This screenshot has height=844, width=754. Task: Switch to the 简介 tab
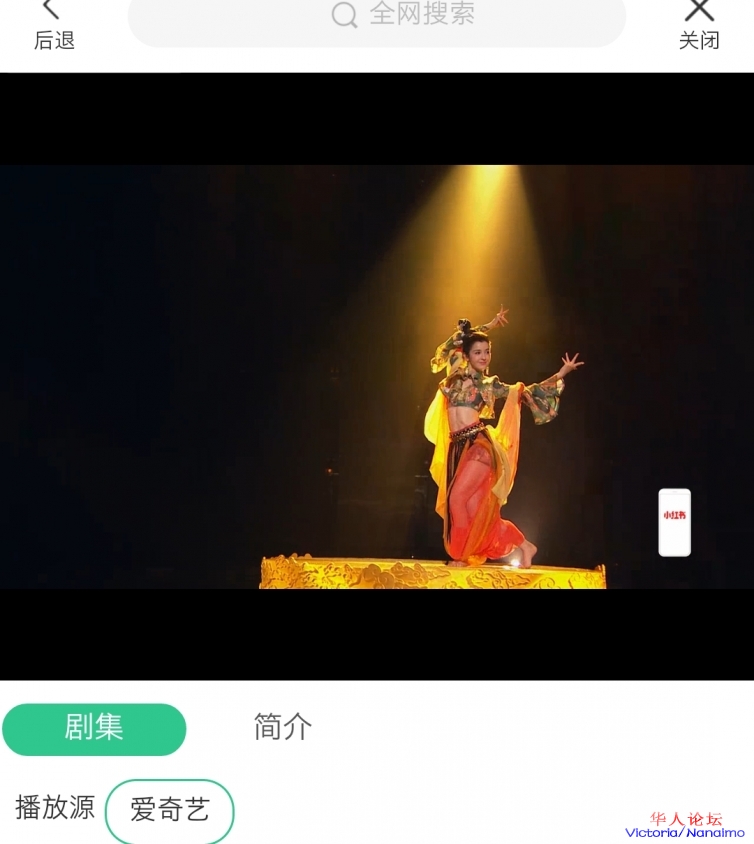click(x=280, y=729)
